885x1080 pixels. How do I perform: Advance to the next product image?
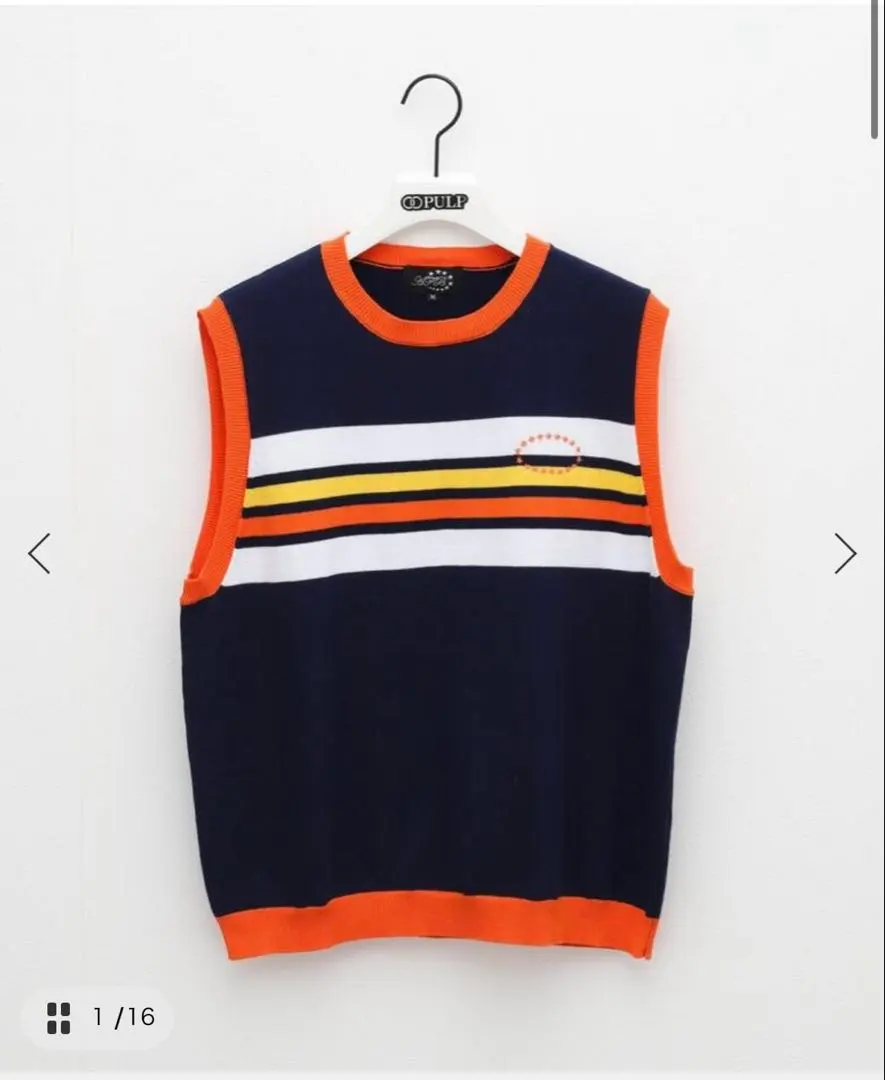pyautogui.click(x=845, y=553)
